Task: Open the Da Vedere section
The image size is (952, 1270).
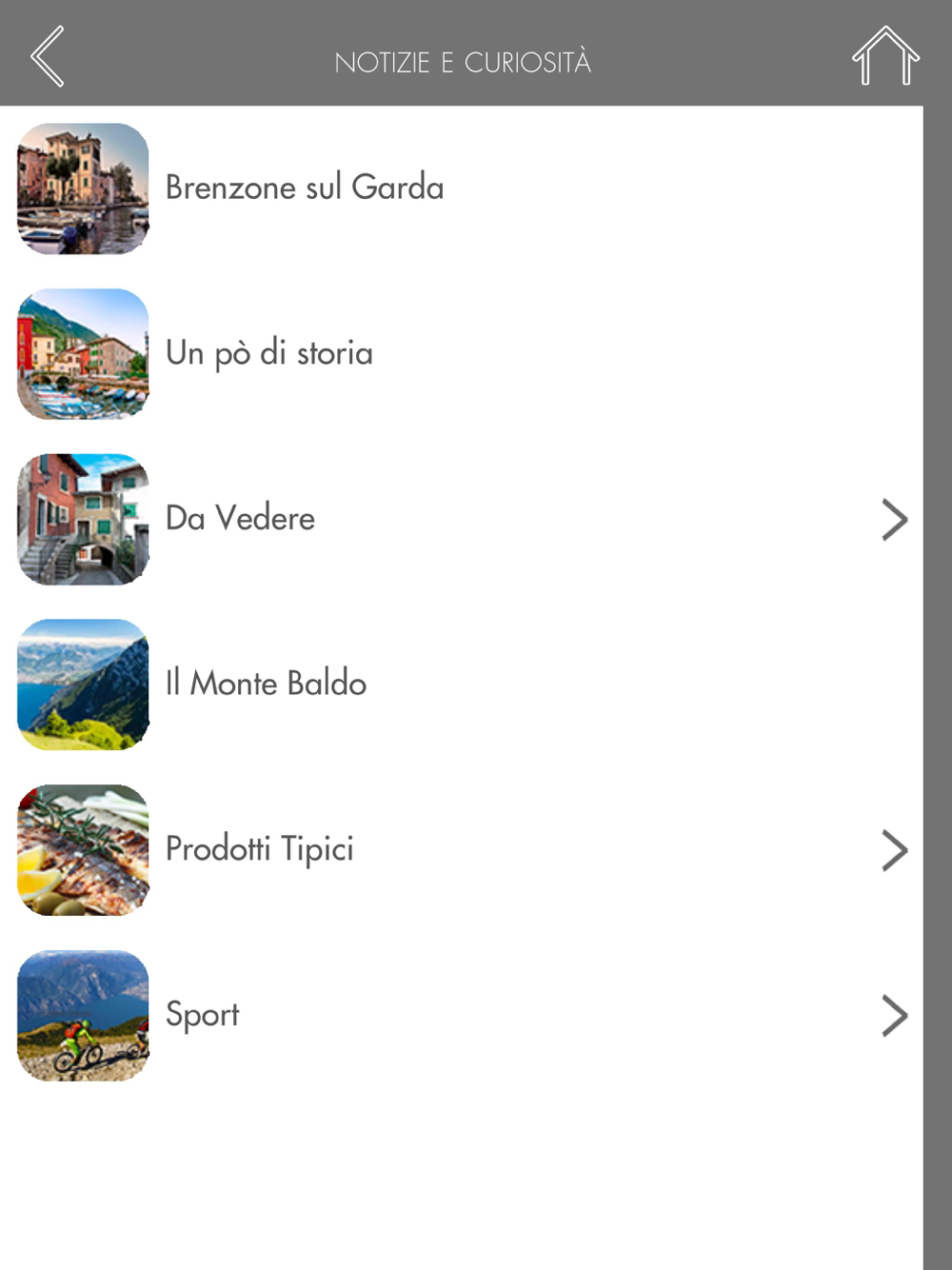Action: click(x=241, y=519)
